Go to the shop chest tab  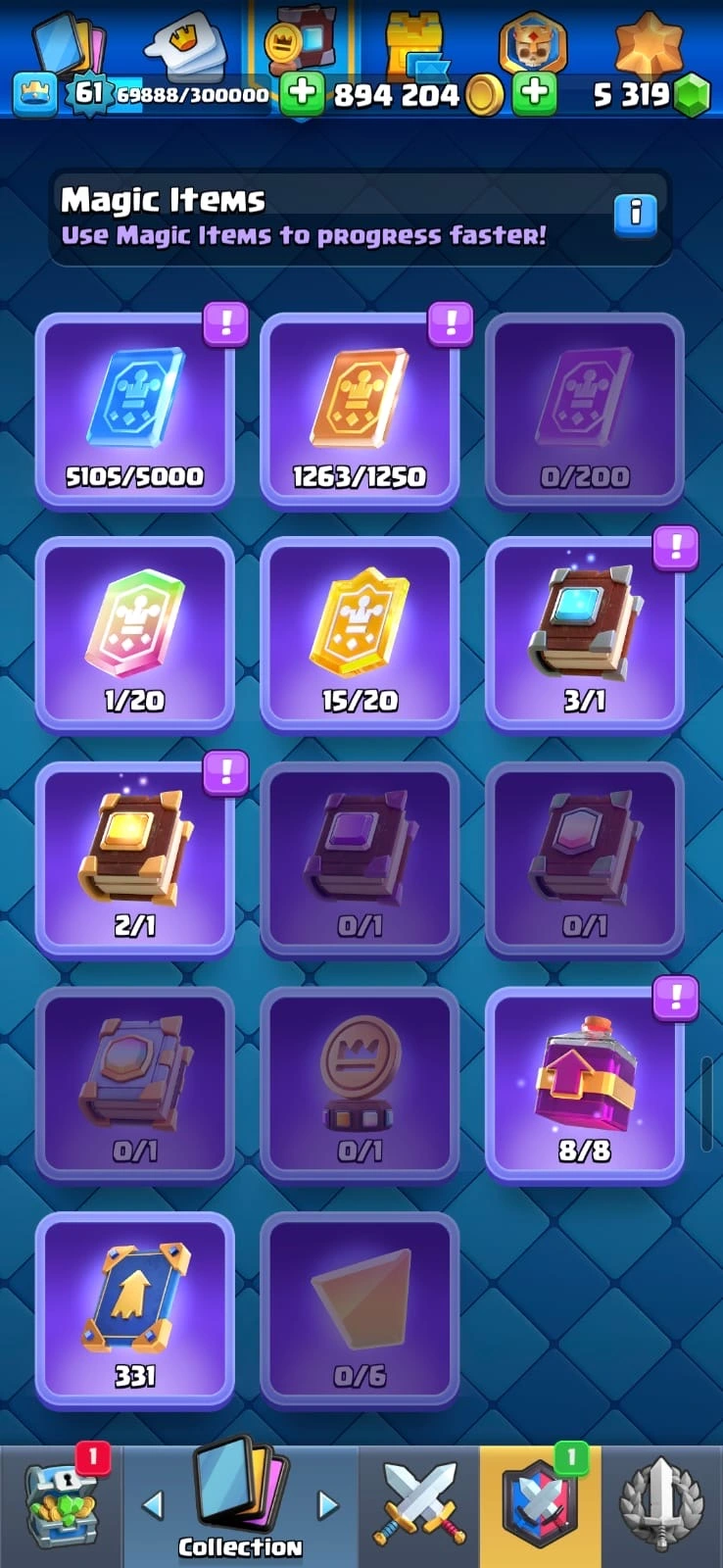pos(61,1506)
